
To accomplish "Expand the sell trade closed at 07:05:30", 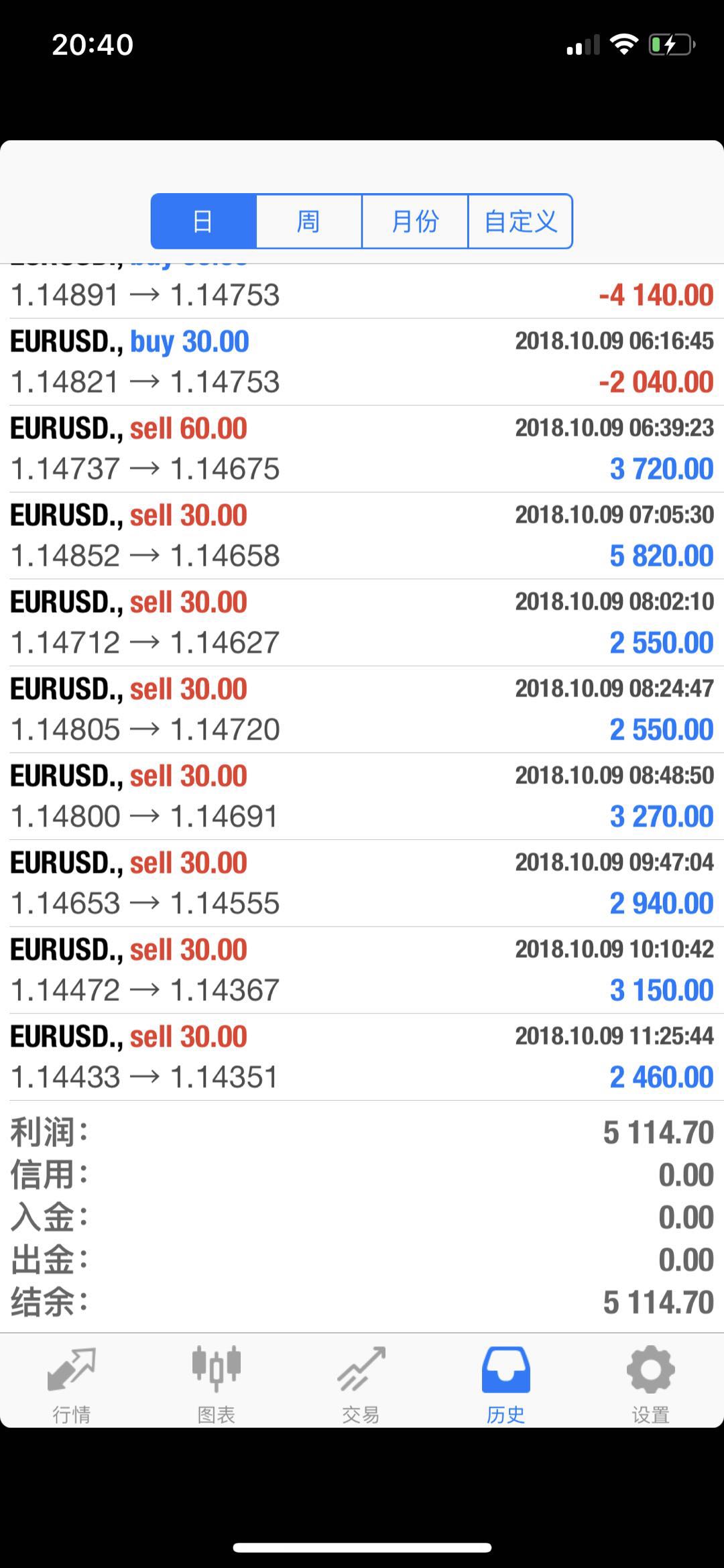I will (x=362, y=536).
